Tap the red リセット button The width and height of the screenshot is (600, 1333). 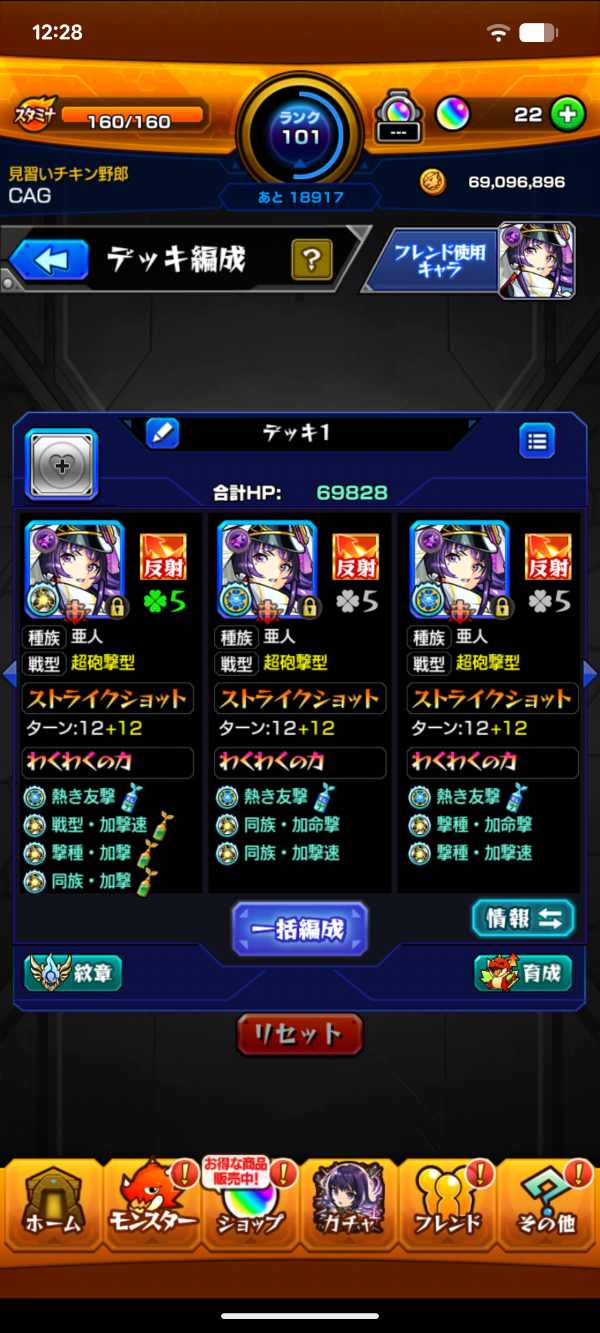coord(299,1034)
